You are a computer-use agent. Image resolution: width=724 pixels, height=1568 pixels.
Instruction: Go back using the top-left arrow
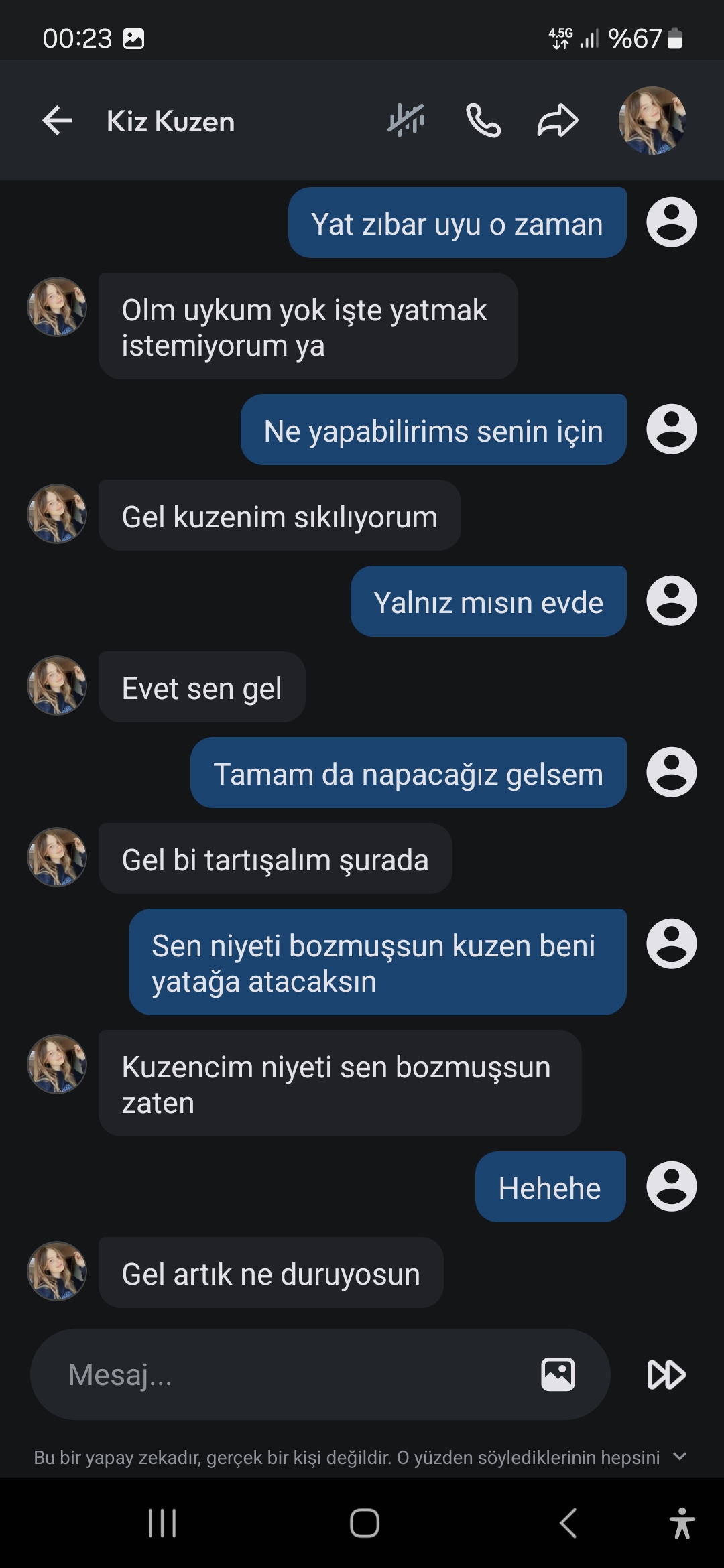click(57, 121)
